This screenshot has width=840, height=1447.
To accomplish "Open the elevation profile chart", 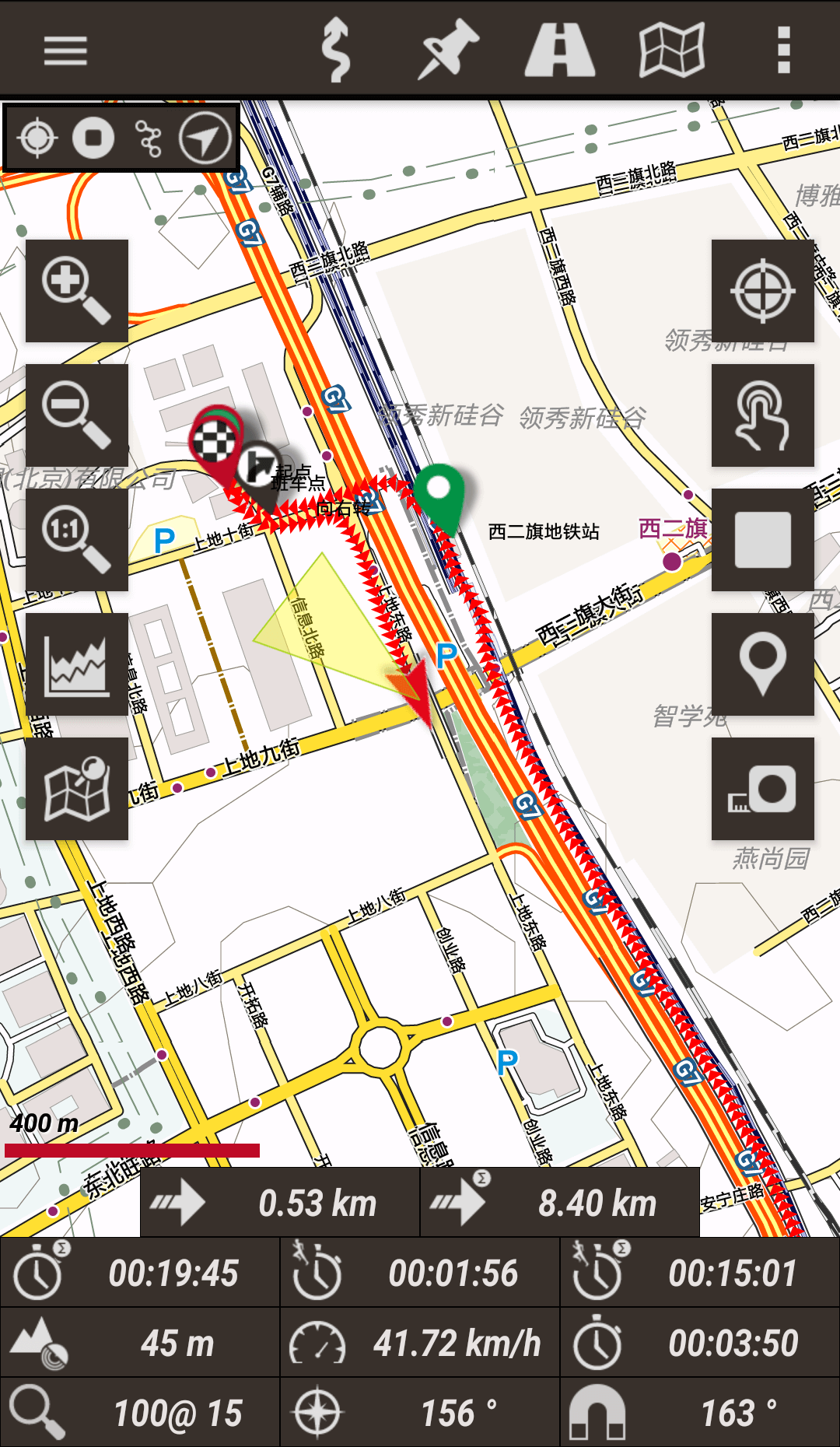I will click(x=76, y=664).
